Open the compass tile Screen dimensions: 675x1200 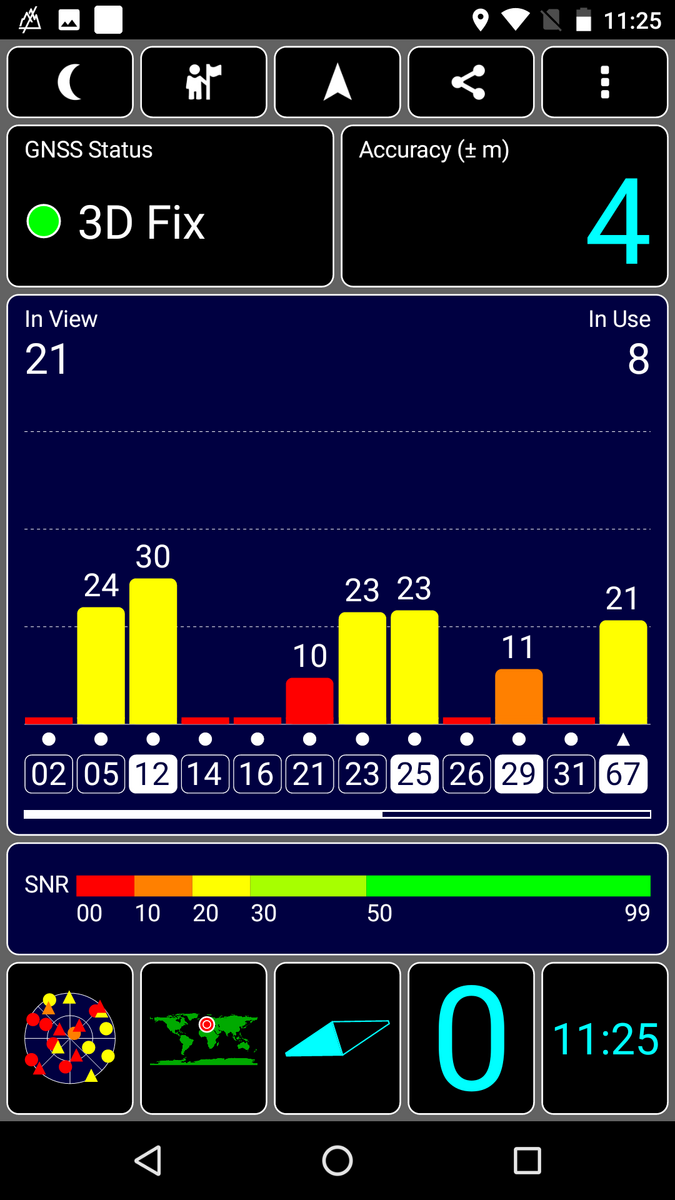338,1038
